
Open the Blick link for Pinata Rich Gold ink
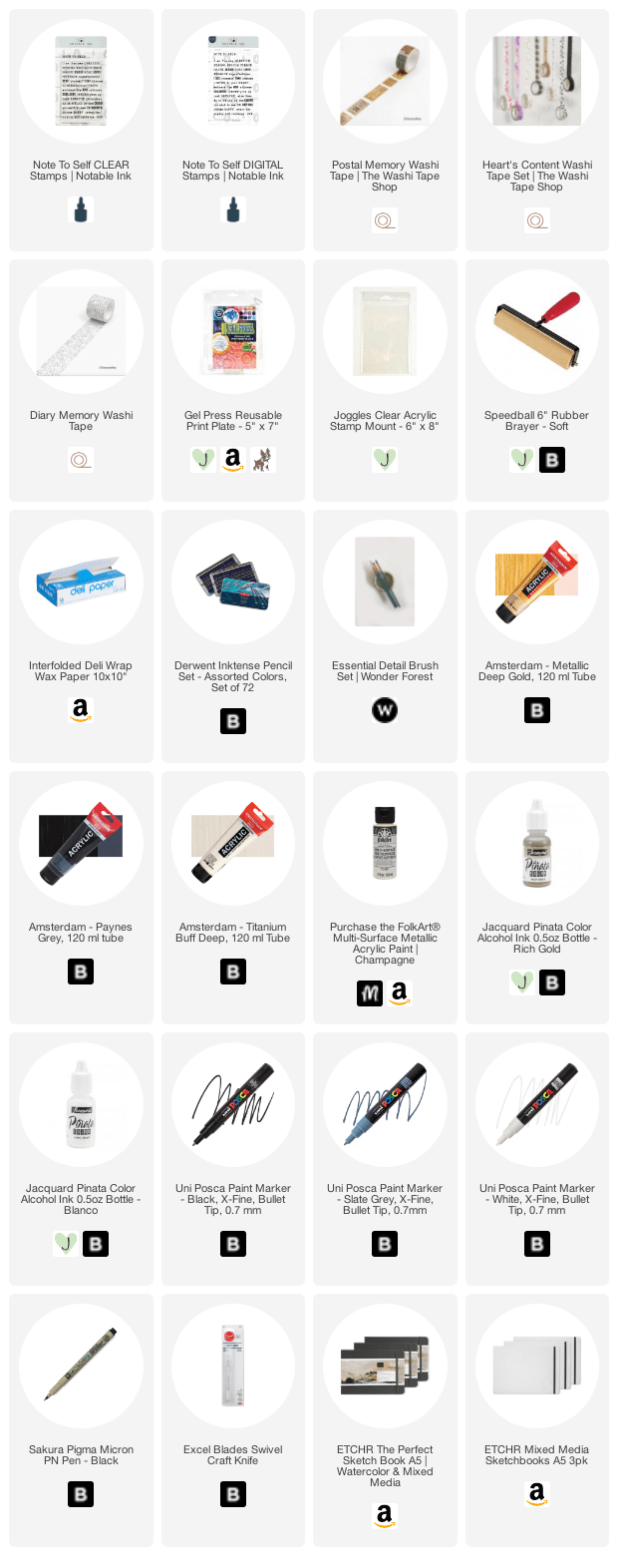552,982
